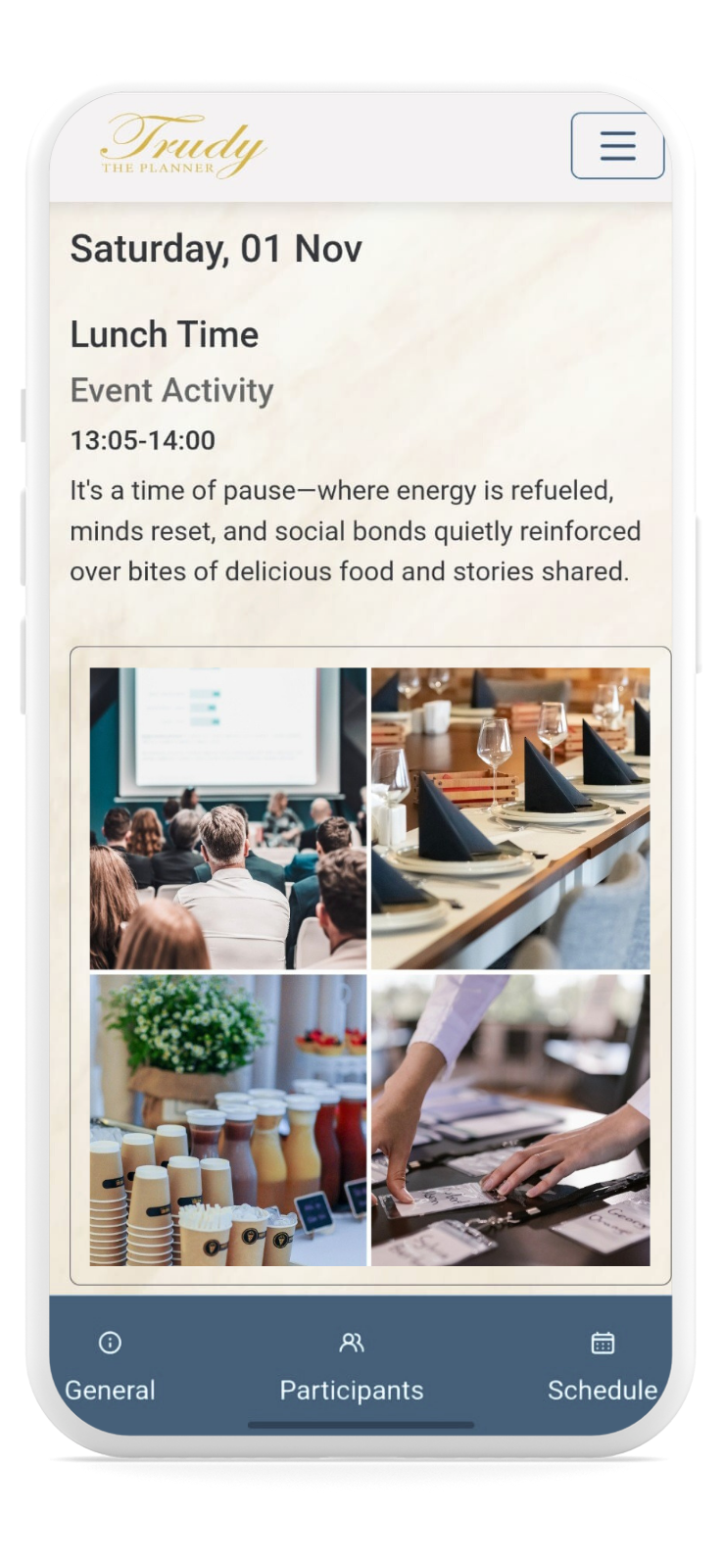Switch to the General tab
The height and width of the screenshot is (1568, 723).
coord(110,1367)
